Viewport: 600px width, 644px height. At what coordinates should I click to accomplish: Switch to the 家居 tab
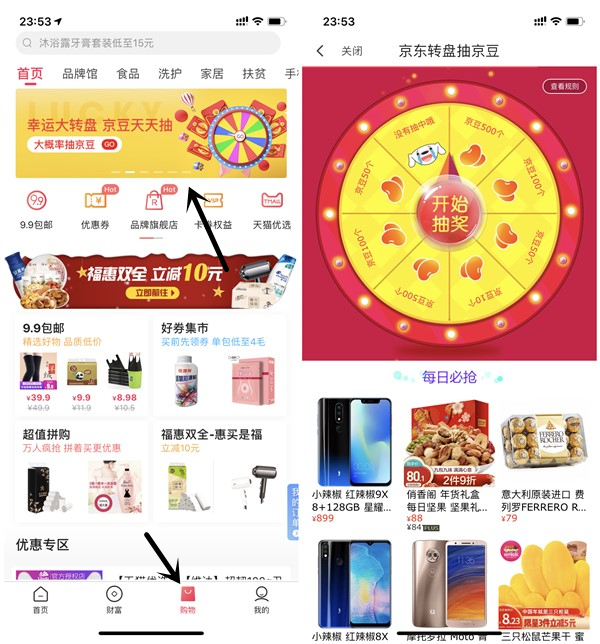(x=212, y=74)
